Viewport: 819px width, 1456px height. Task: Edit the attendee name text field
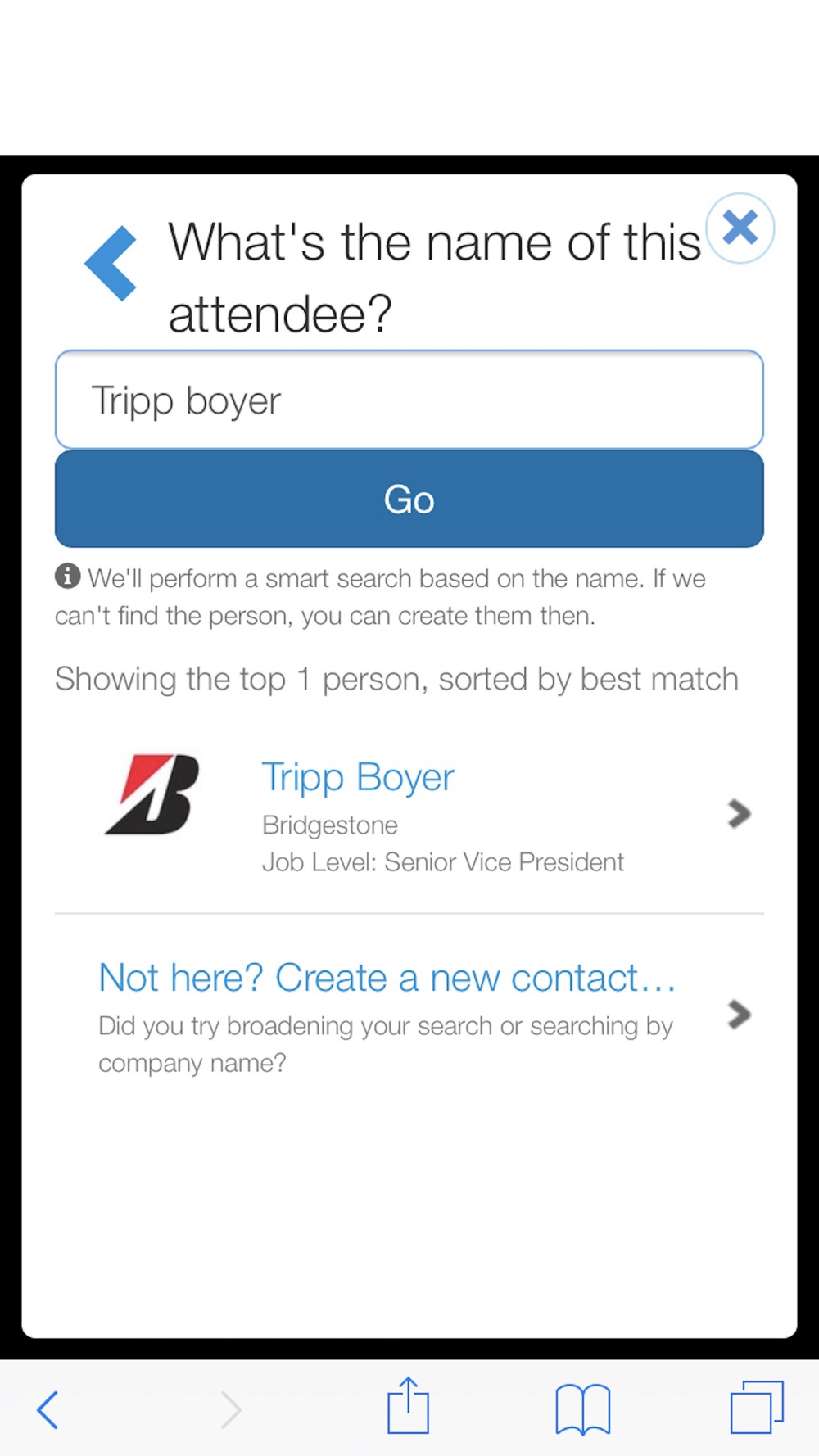click(x=409, y=400)
